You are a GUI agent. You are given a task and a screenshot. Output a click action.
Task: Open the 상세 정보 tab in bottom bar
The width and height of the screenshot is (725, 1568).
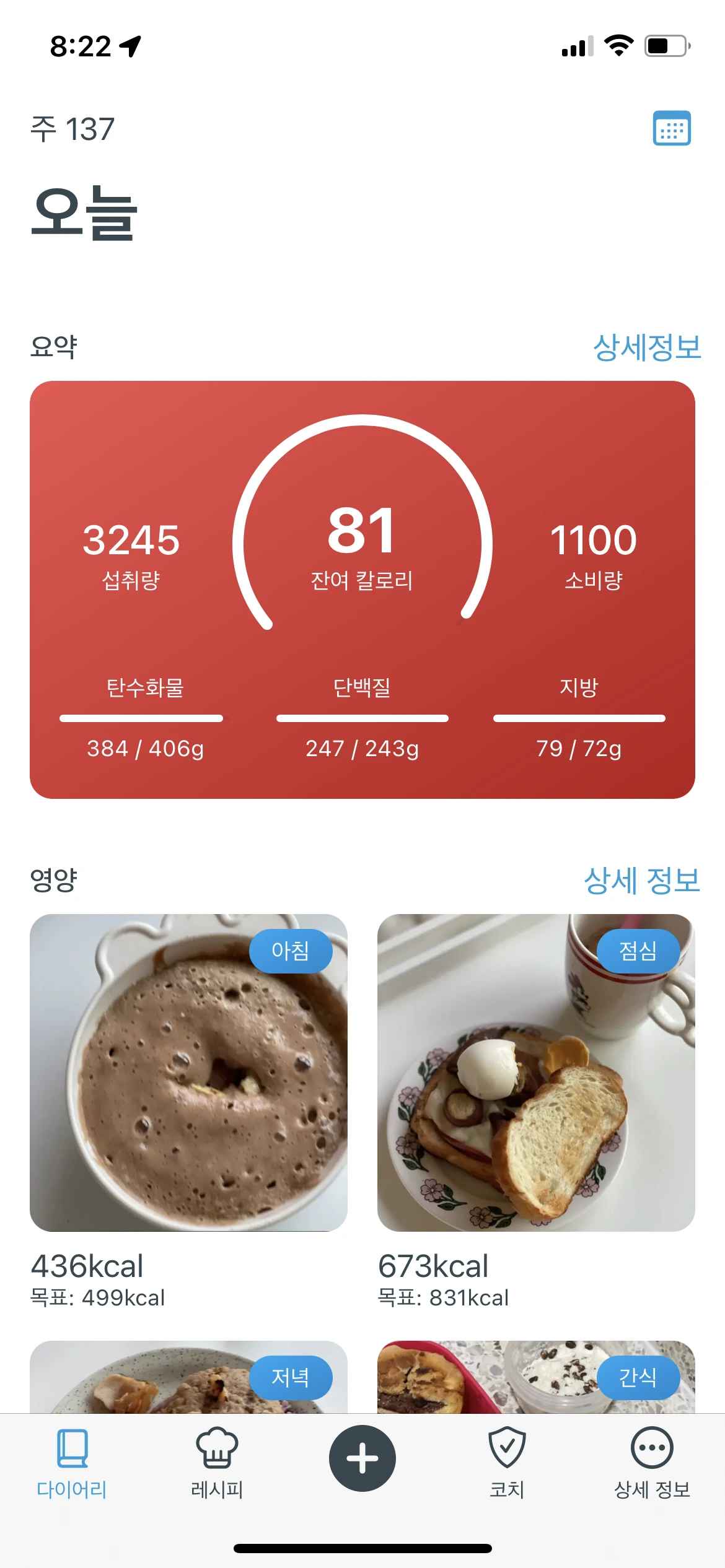[x=652, y=1463]
